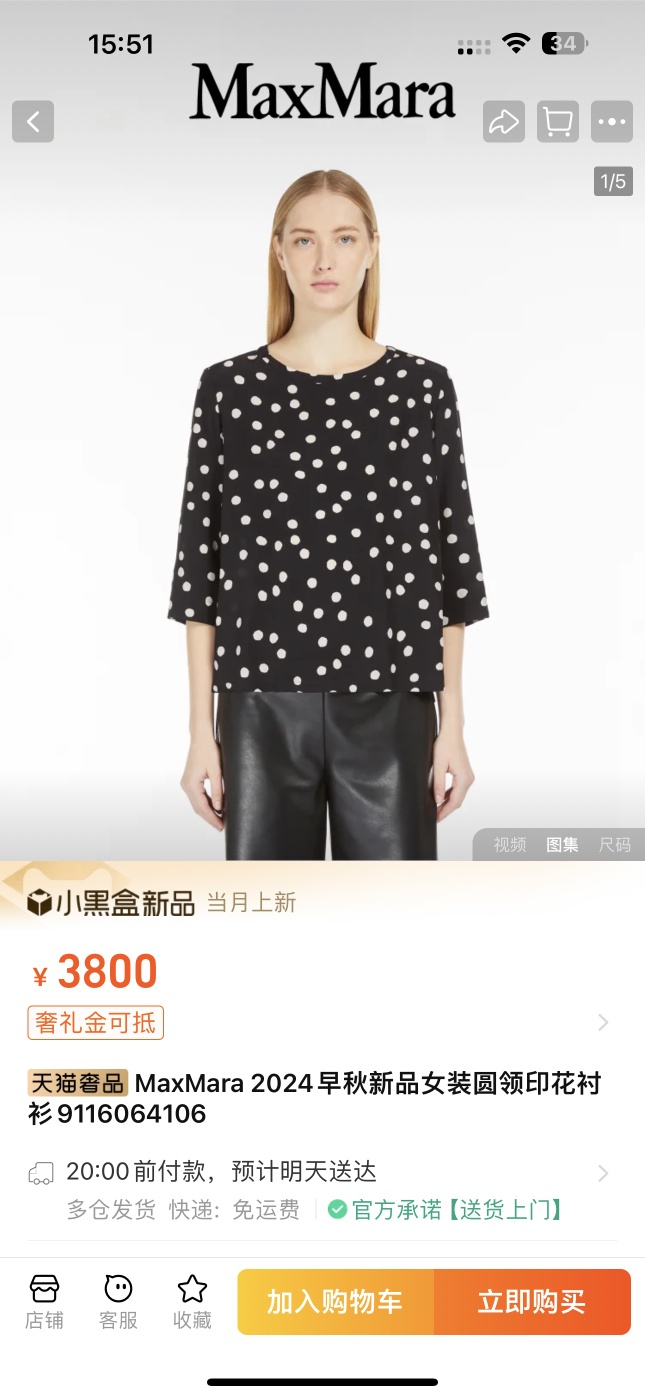Switch to the 尺码 size tab
The image size is (645, 1398).
click(x=614, y=845)
